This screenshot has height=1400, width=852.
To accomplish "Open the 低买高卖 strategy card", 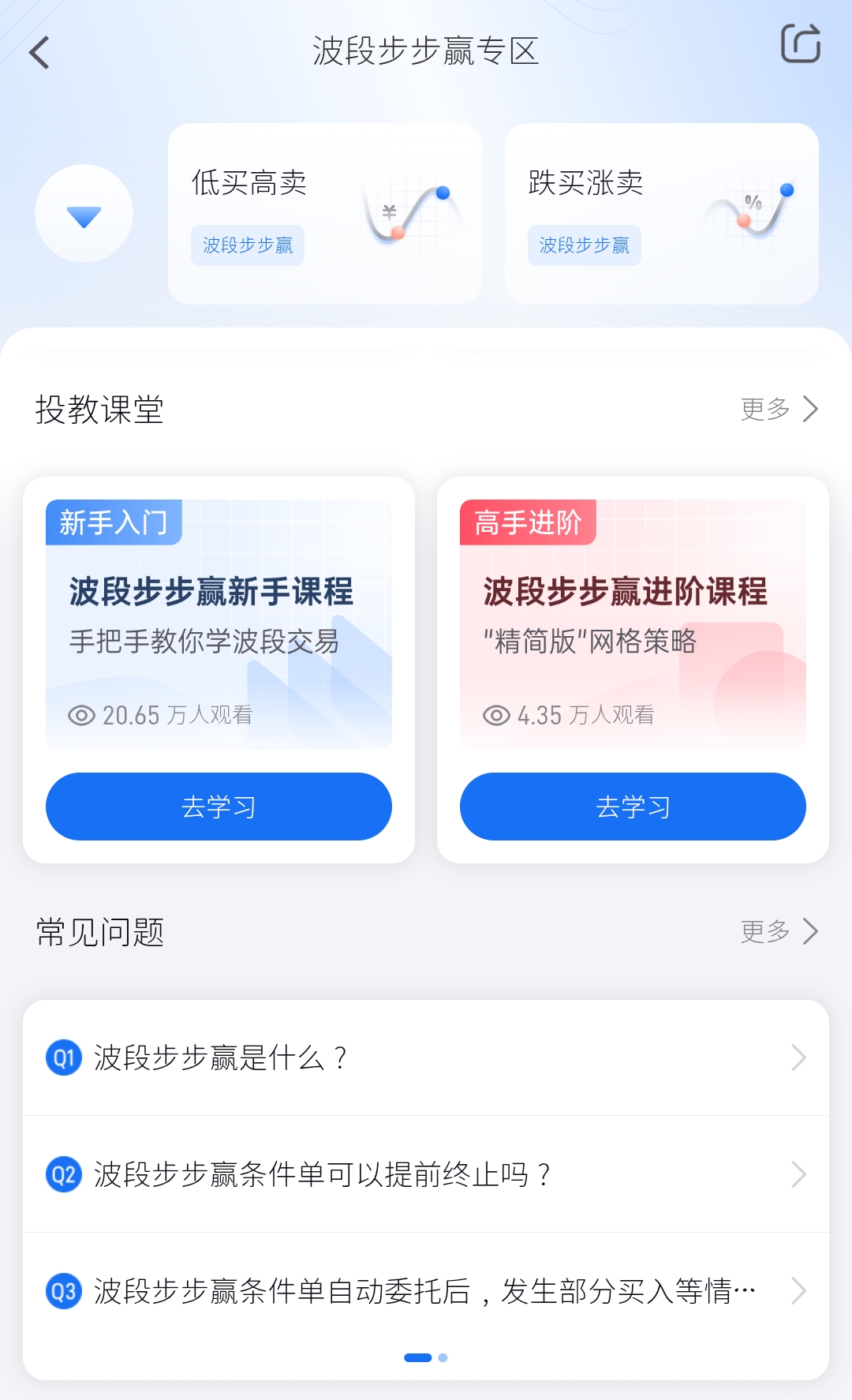I will (x=325, y=214).
